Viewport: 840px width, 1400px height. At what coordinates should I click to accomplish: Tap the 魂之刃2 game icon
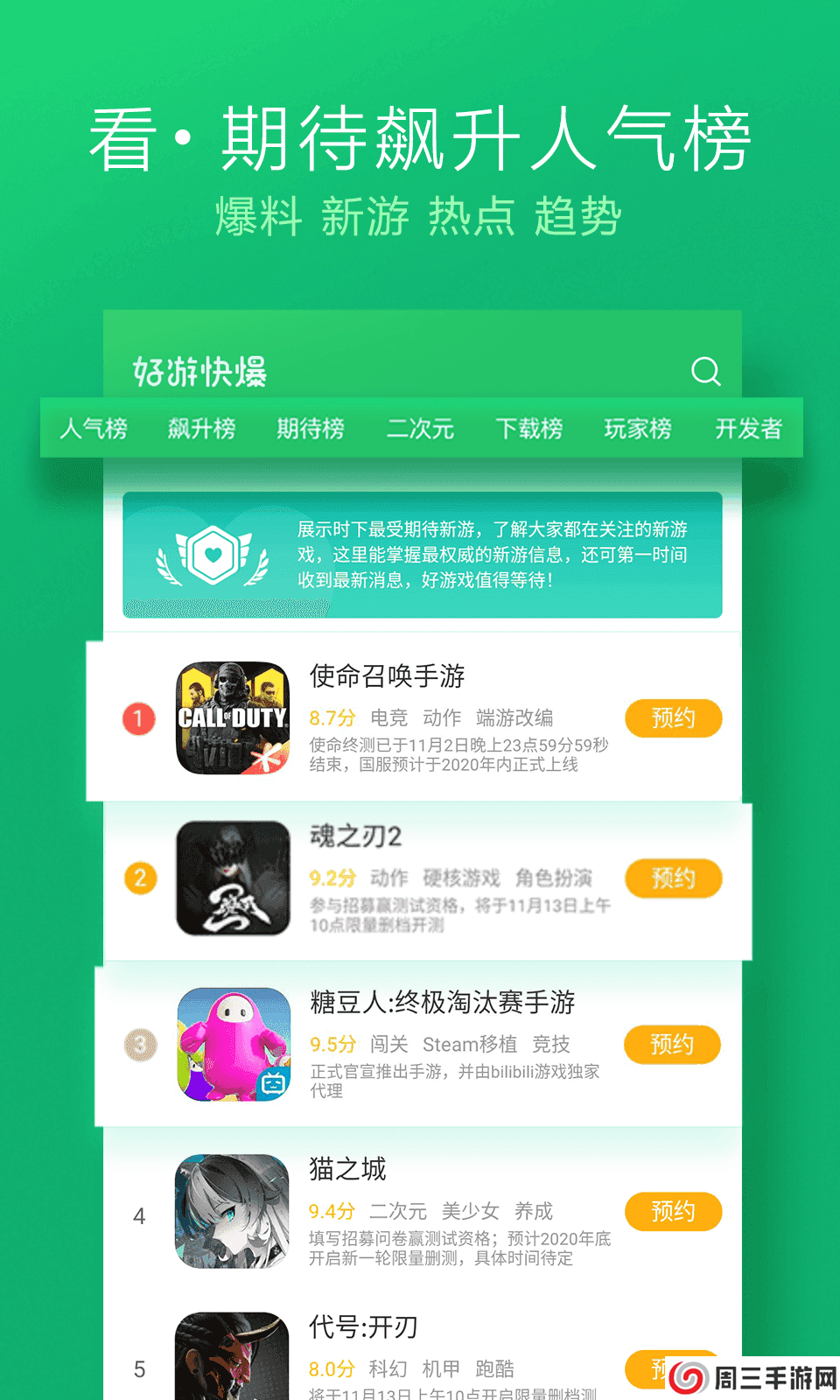(232, 878)
